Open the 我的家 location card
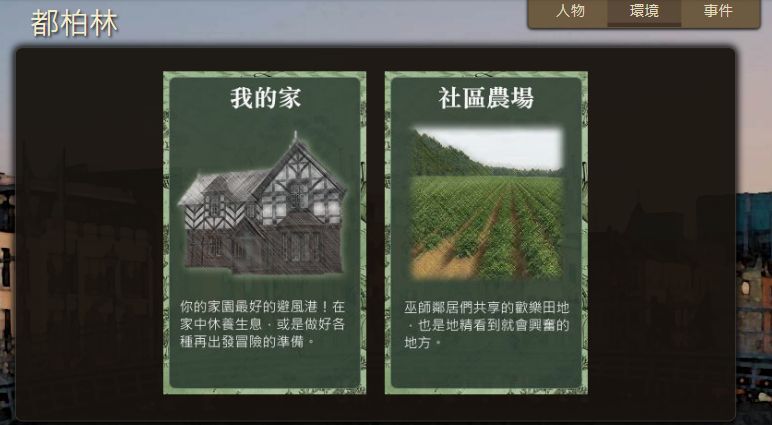The width and height of the screenshot is (772, 425). click(x=265, y=232)
